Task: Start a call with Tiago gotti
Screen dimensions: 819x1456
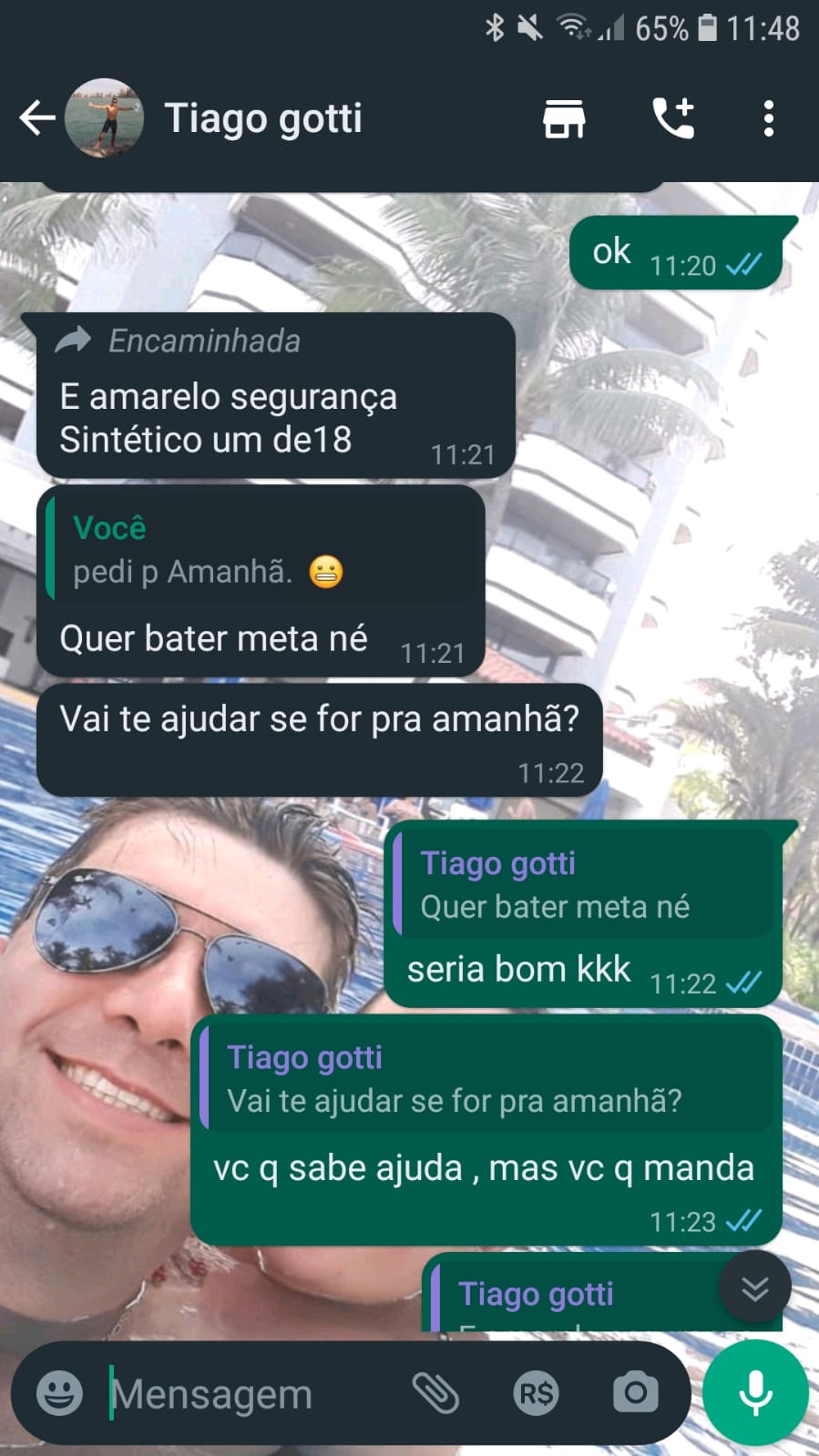Action: 673,118
